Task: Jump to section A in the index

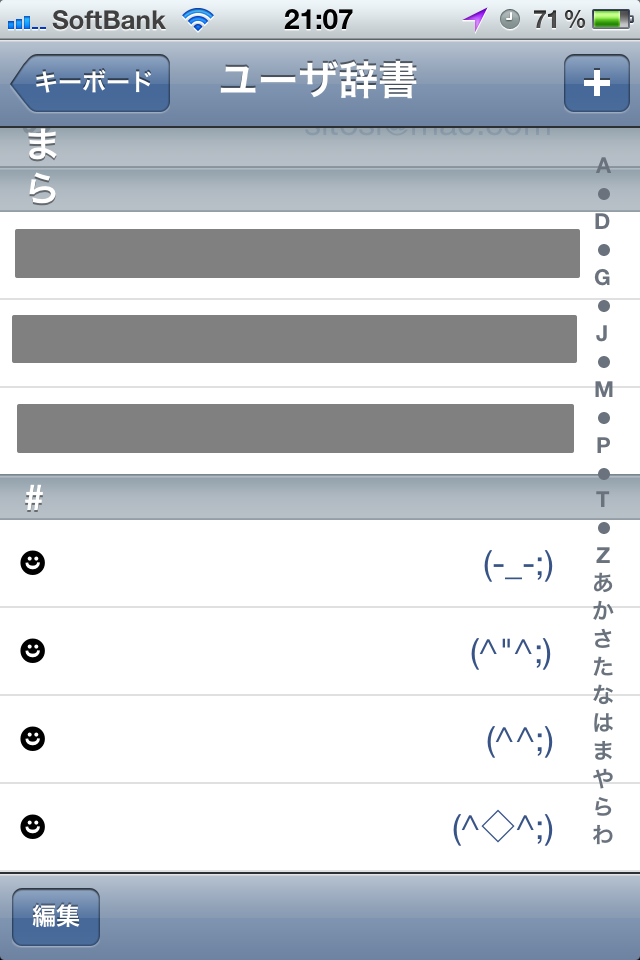Action: 603,166
